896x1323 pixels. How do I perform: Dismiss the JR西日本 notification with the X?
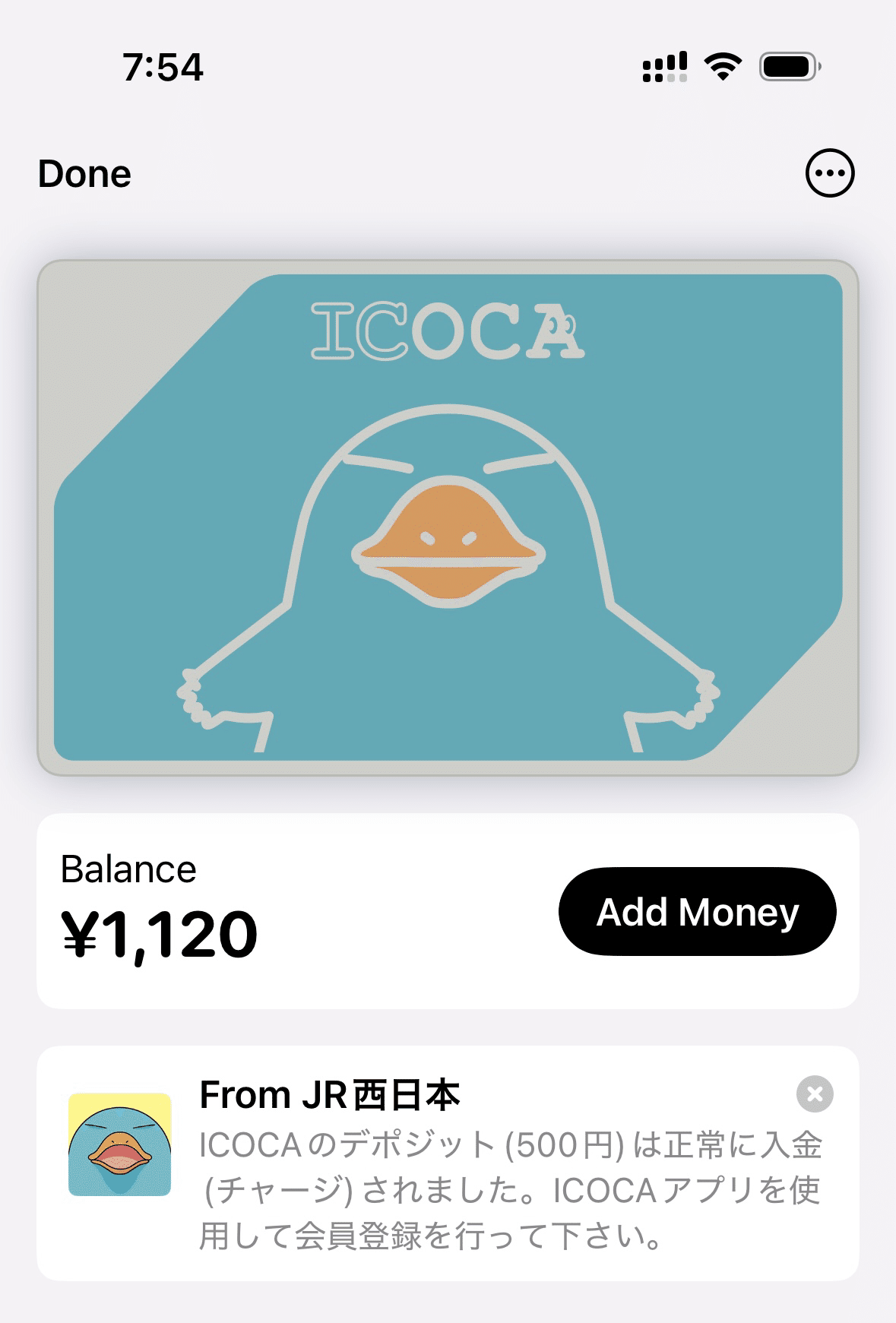pos(814,1094)
